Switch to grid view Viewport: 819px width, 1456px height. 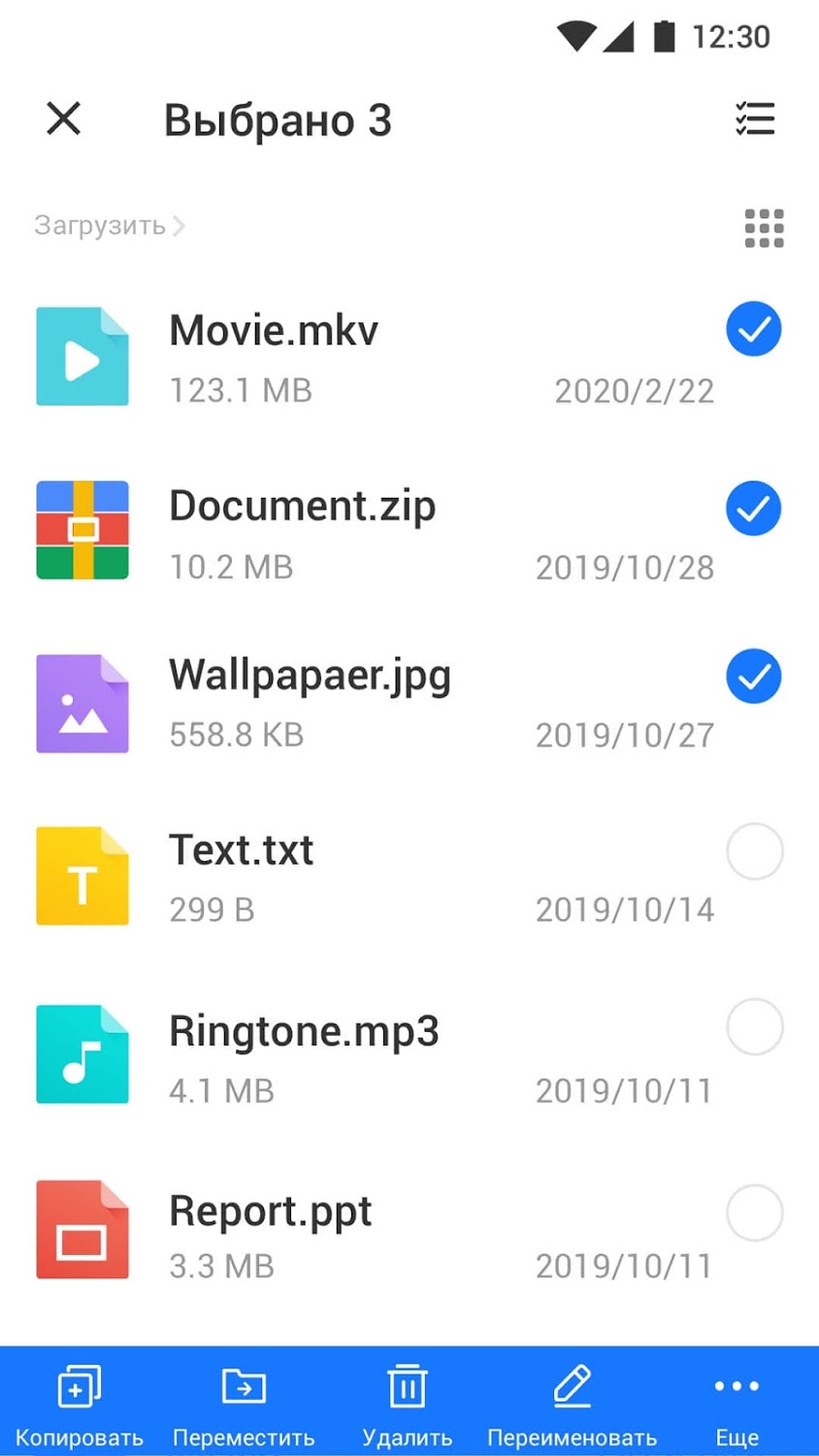coord(764,228)
